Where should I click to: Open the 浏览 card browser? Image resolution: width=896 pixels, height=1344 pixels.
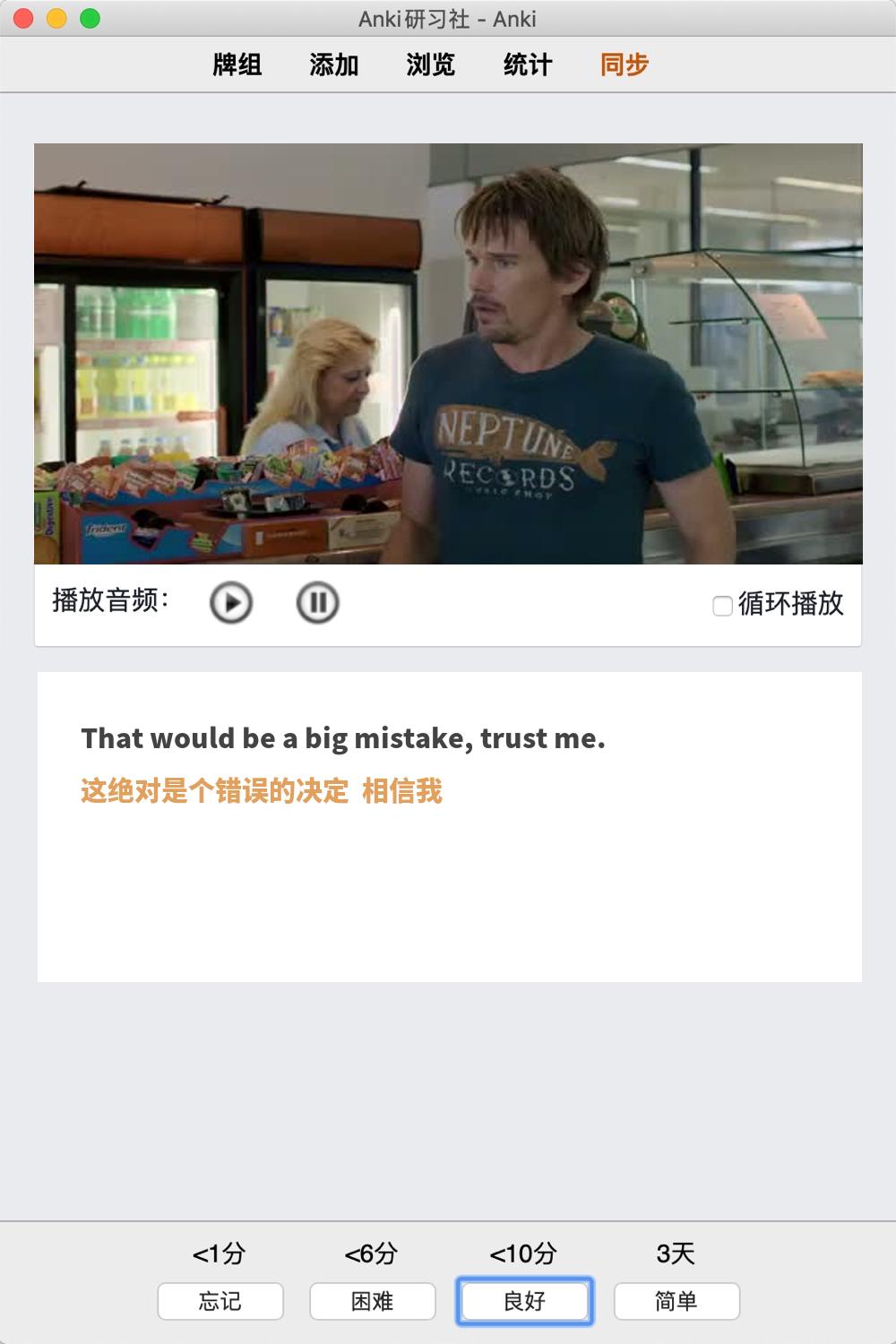tap(431, 65)
